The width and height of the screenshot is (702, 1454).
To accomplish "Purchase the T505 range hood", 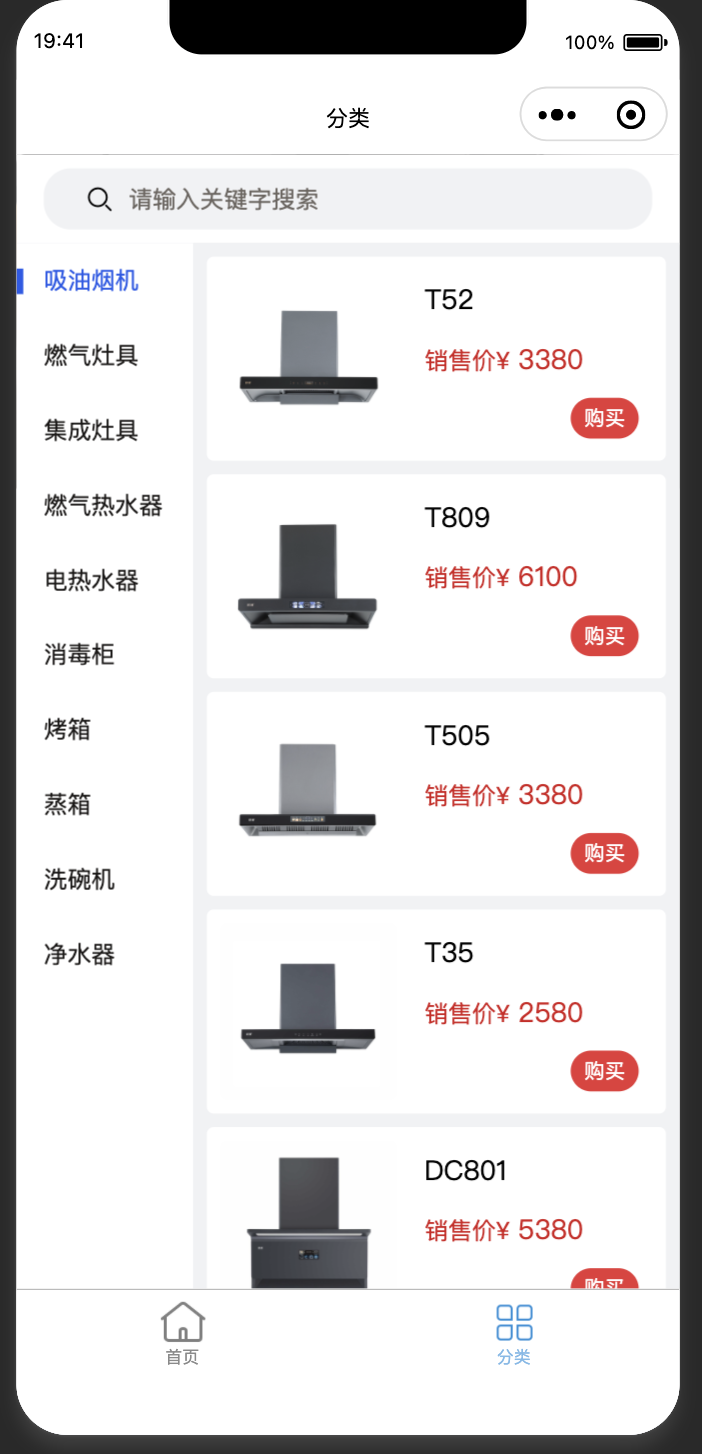I will tap(604, 853).
